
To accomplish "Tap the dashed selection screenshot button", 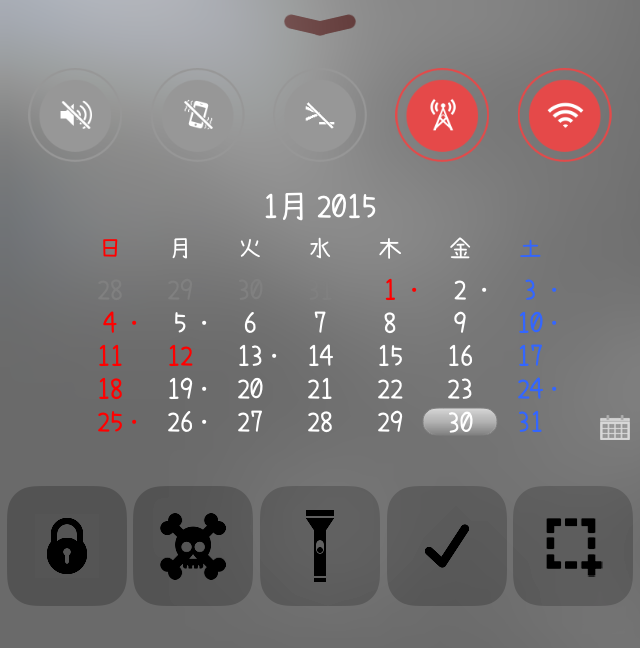I will [x=573, y=546].
